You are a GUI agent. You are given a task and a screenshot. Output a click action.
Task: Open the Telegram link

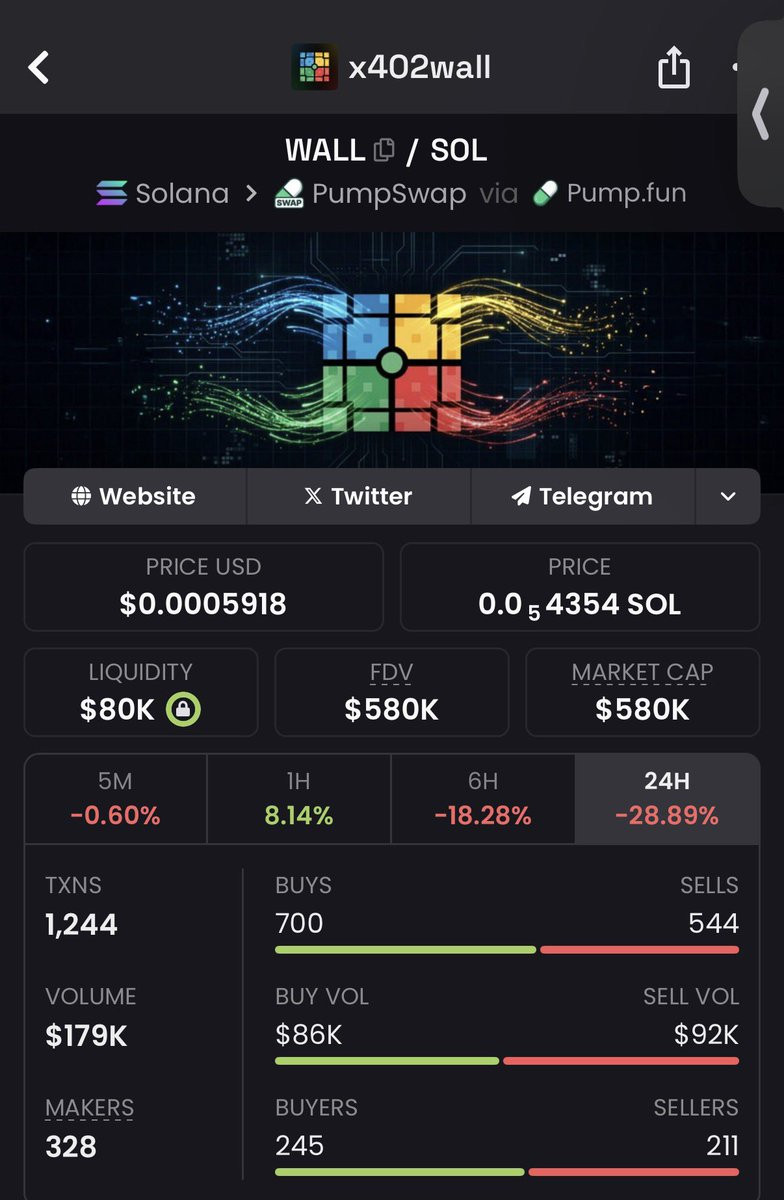click(582, 496)
